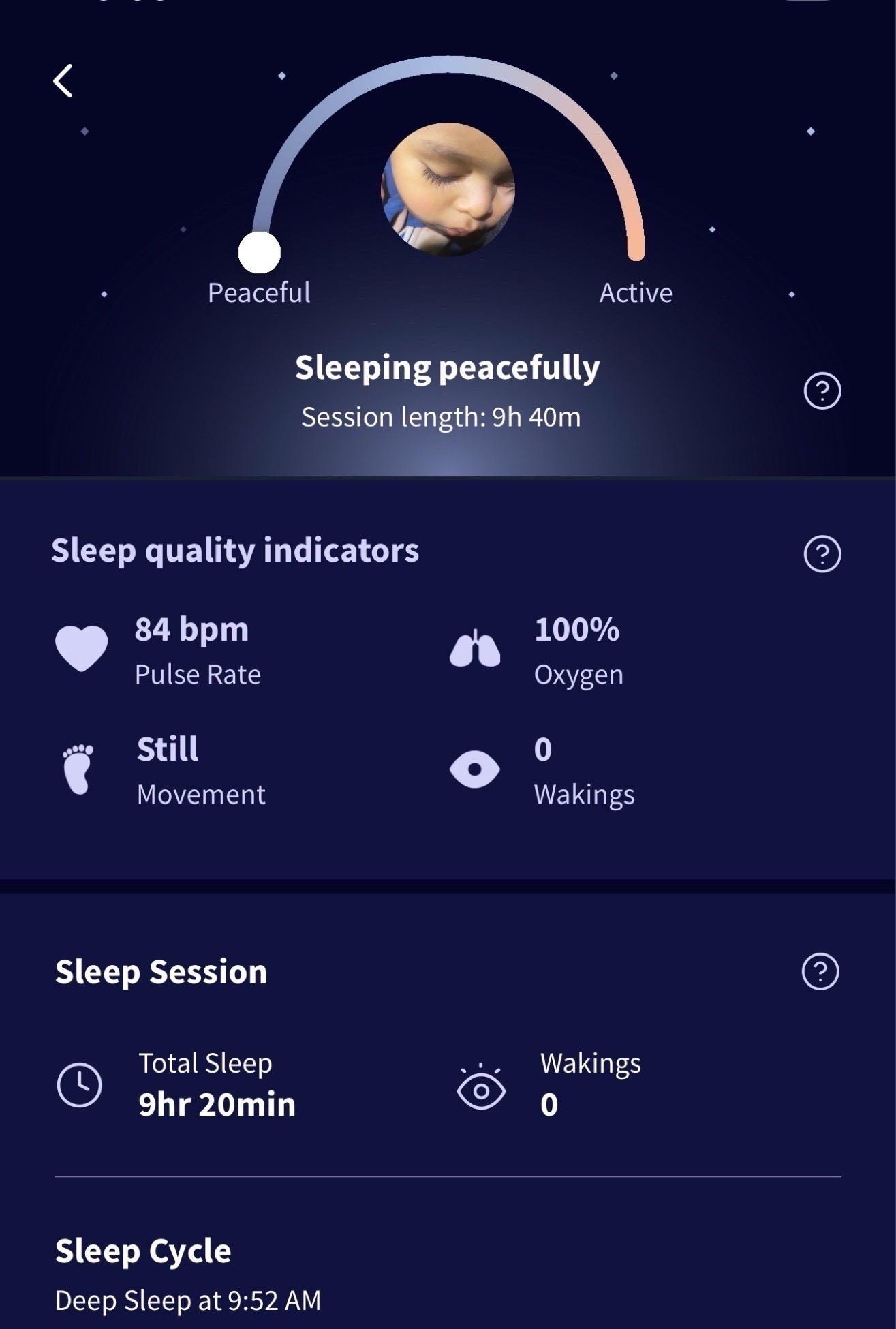Open help for Sleep quality indicators
Screen dimensions: 896x1329
[822, 553]
